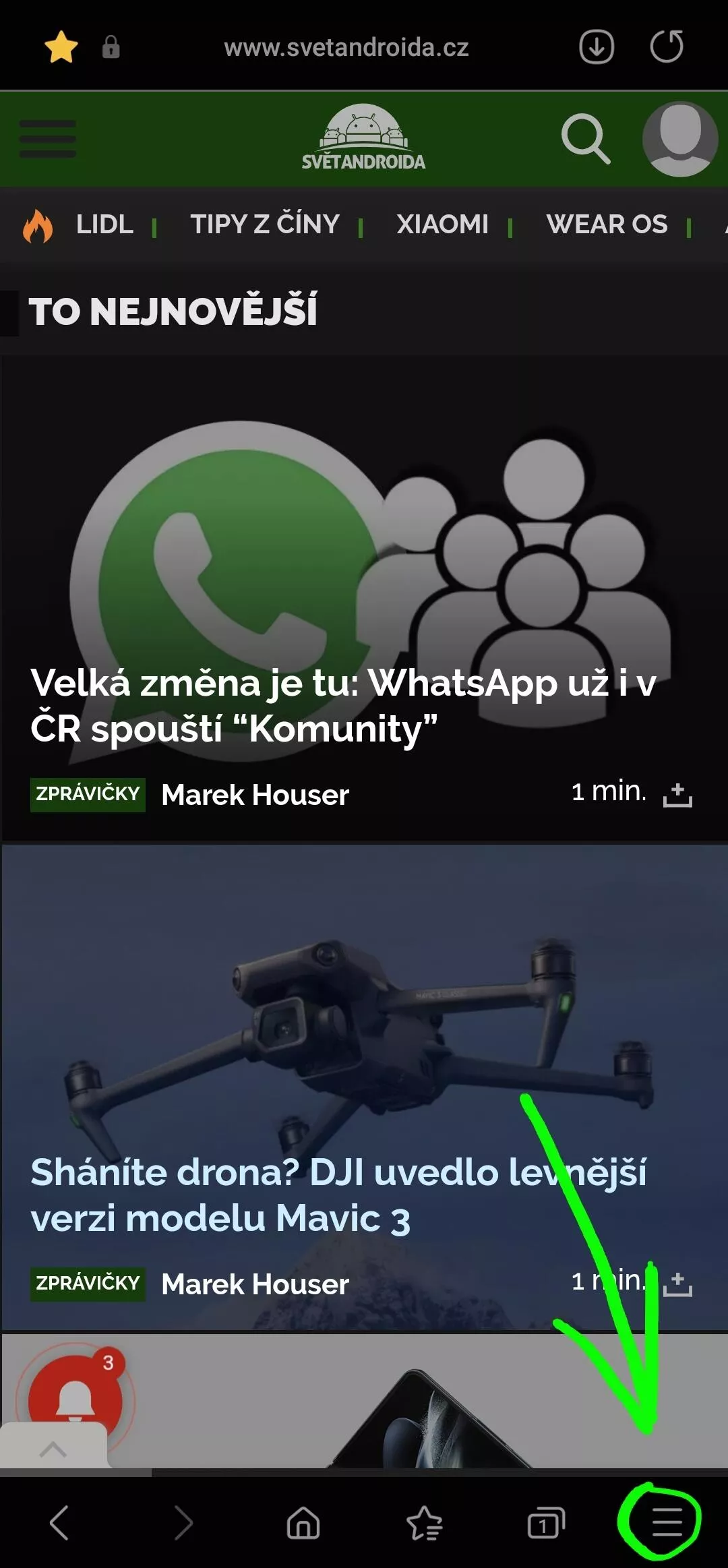Open the DJI Mavic 3 article

(x=338, y=1195)
